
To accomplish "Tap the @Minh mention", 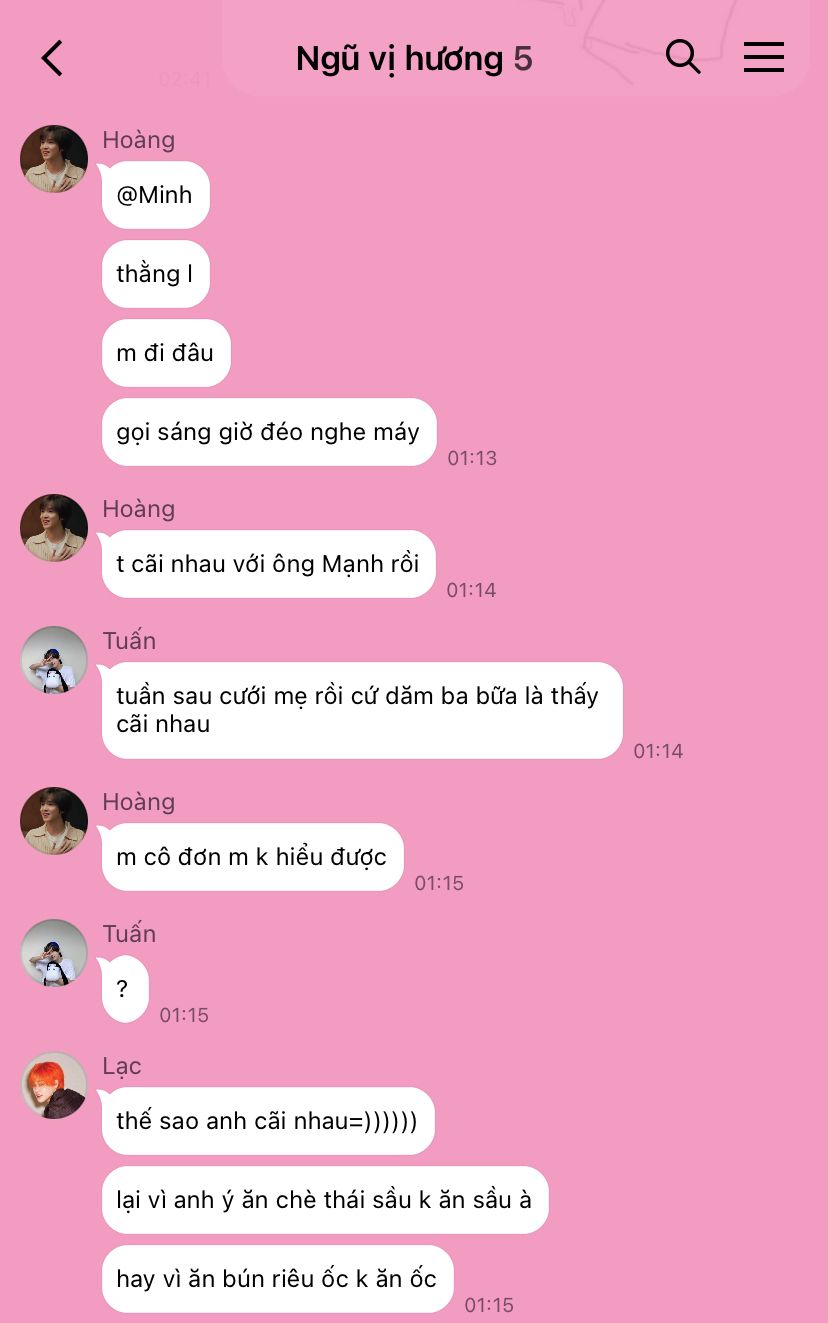I will click(x=154, y=195).
